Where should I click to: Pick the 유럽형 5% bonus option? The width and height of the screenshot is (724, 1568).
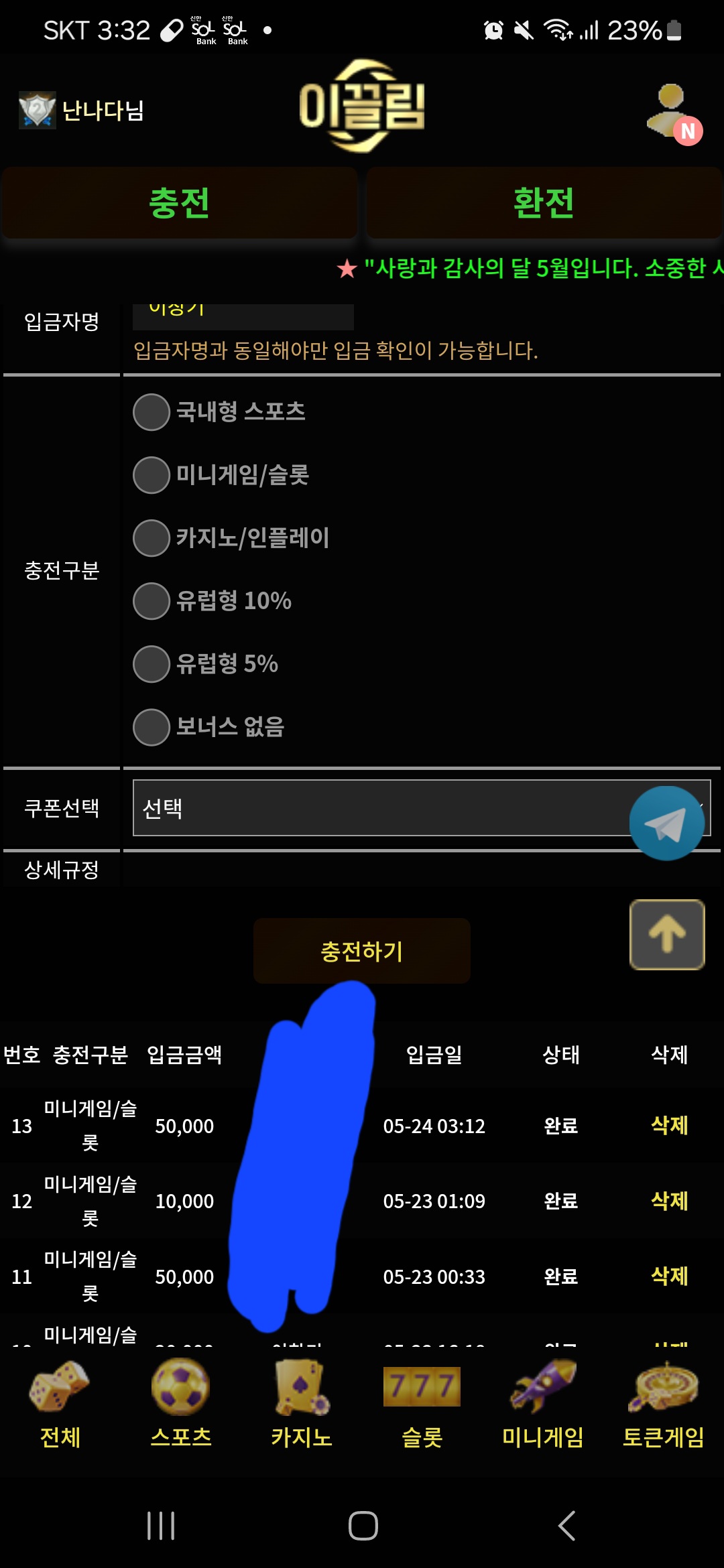[152, 664]
